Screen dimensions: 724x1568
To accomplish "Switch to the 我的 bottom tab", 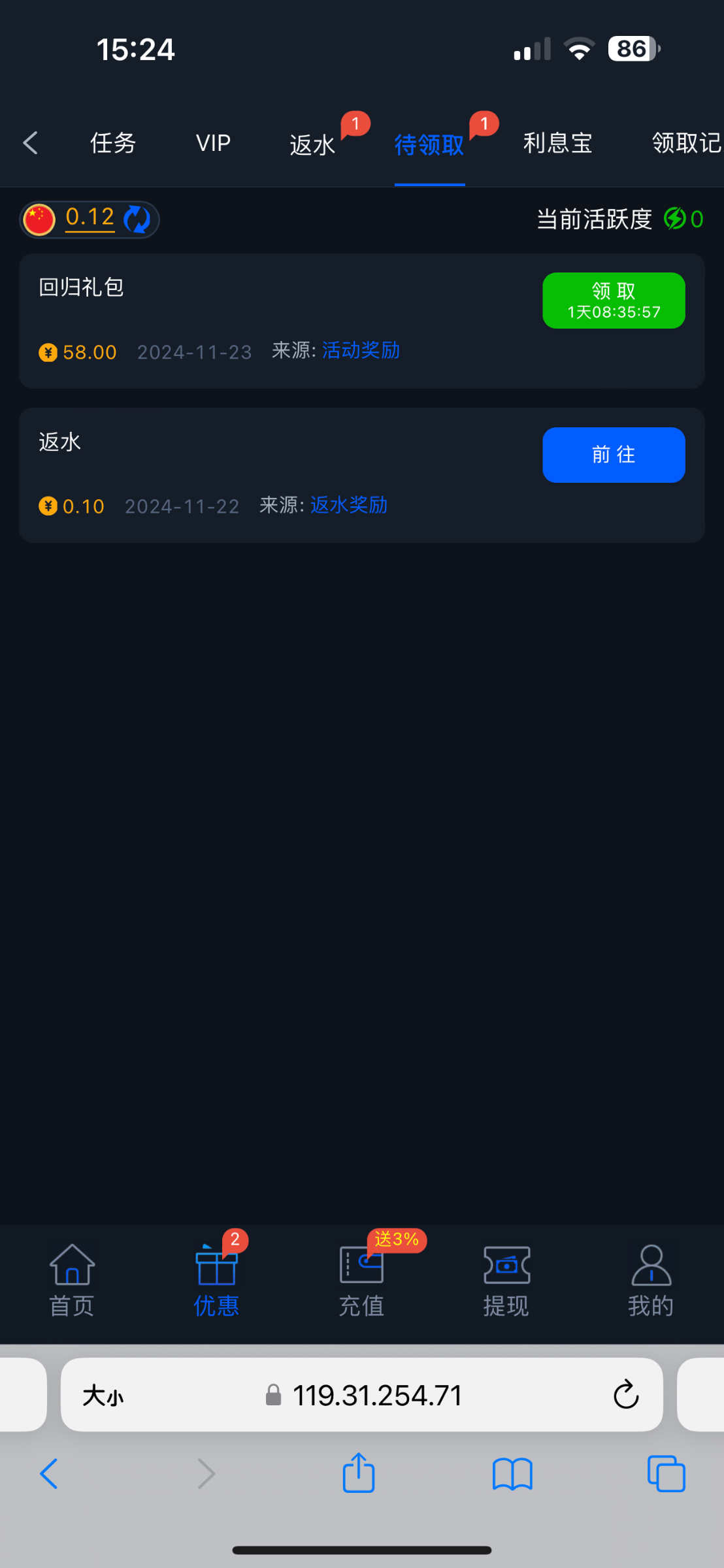I will point(651,1281).
